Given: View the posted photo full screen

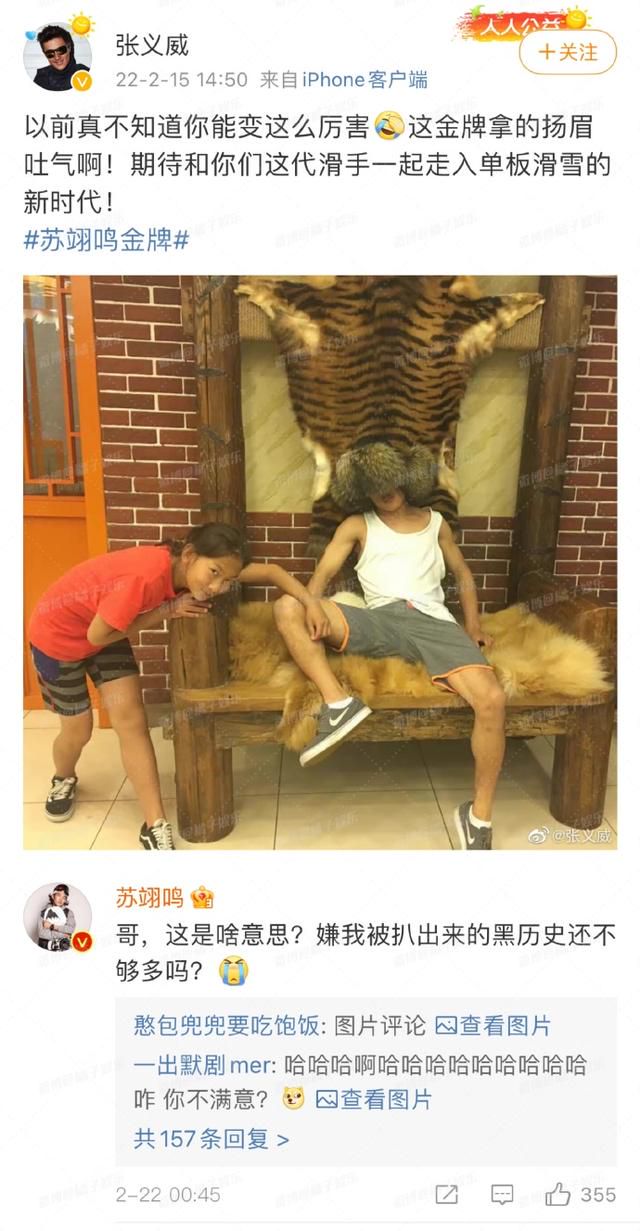Looking at the screenshot, I should [320, 562].
